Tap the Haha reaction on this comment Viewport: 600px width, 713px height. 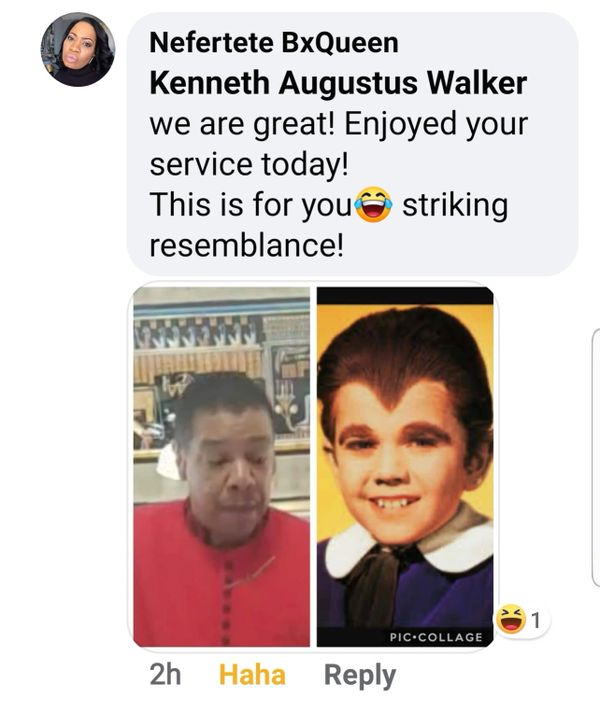[x=251, y=675]
